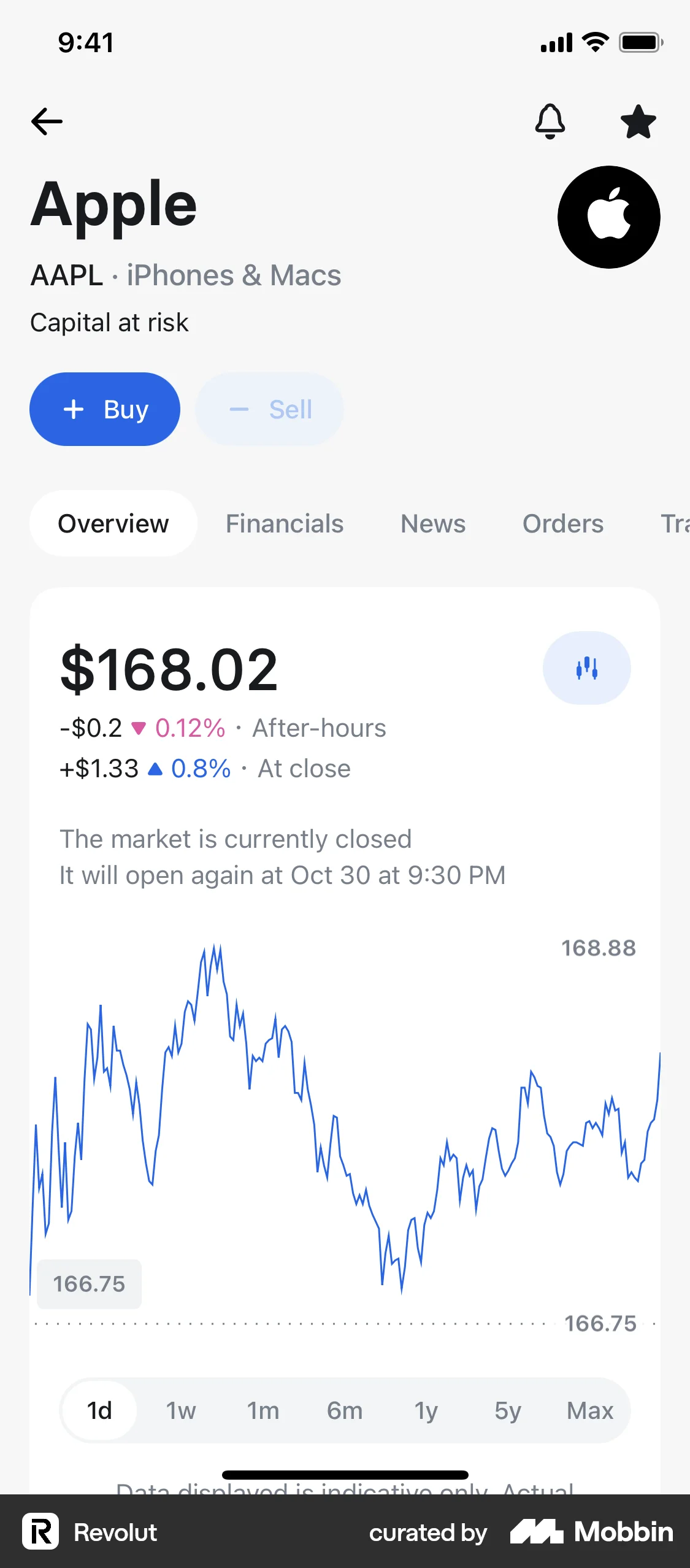Viewport: 690px width, 1568px height.
Task: Tap the Apple company logo
Action: click(x=608, y=216)
